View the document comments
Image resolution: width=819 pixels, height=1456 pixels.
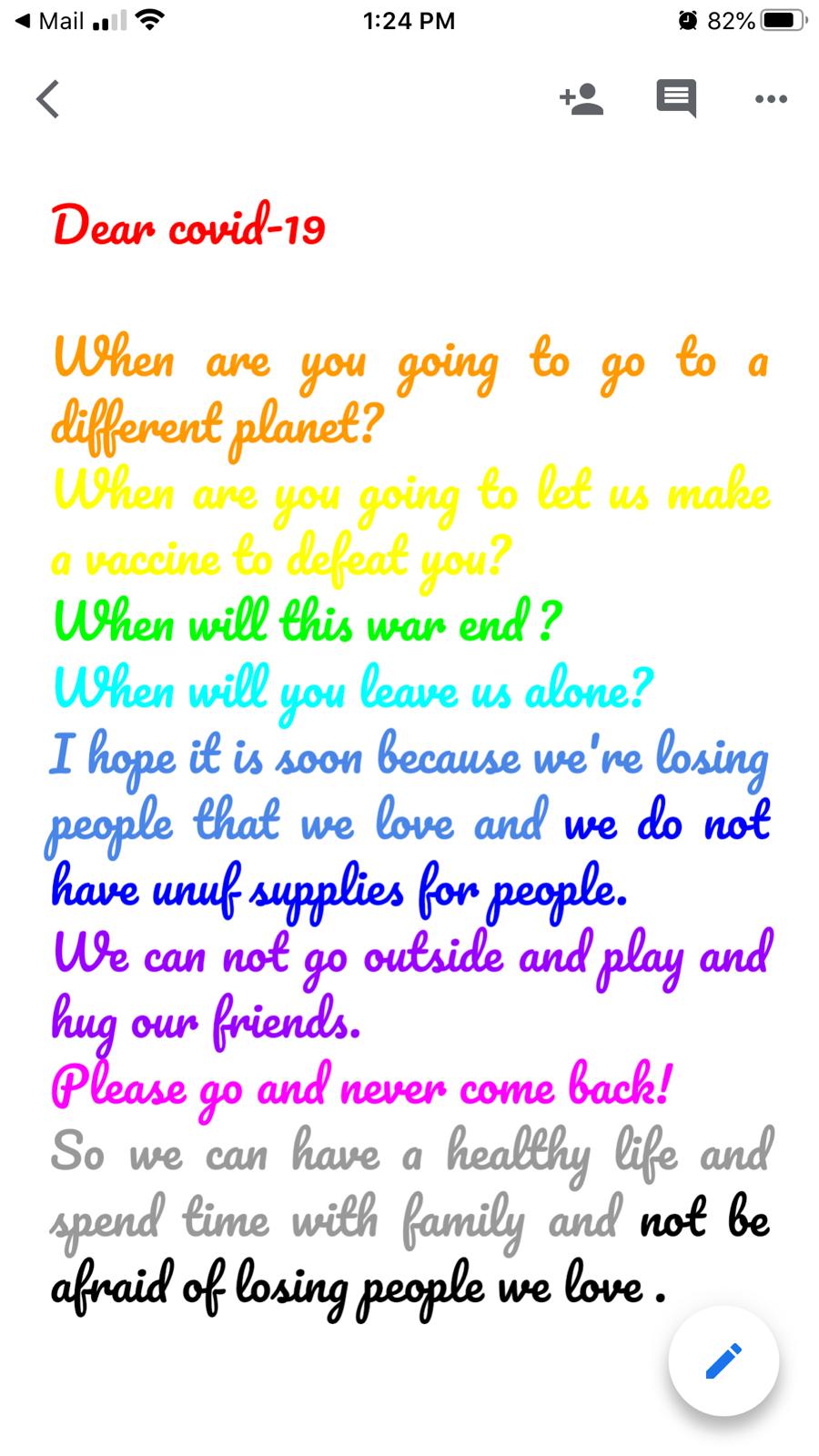pos(676,98)
